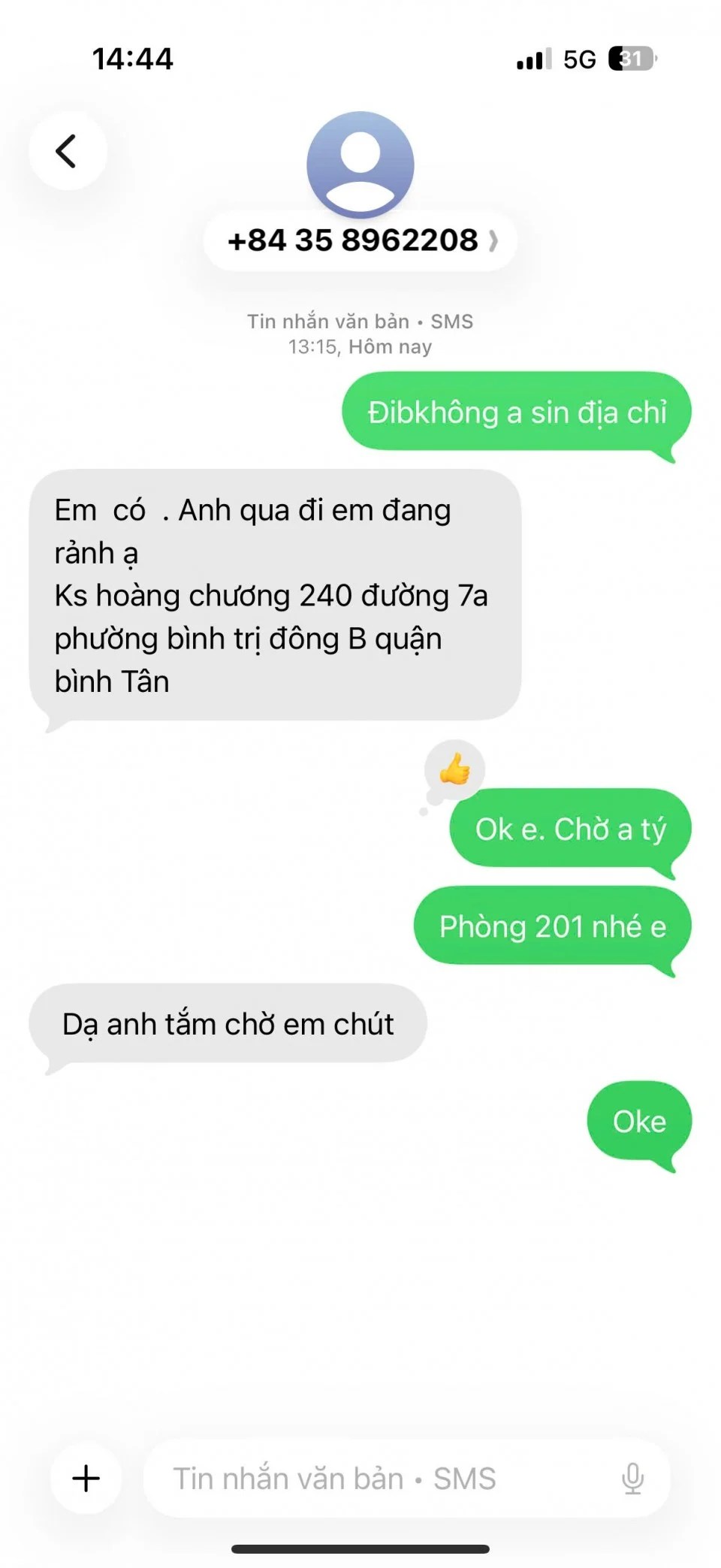Focus the Tin nhắn văn bản SMS field
Image resolution: width=721 pixels, height=1568 pixels.
click(x=376, y=1478)
